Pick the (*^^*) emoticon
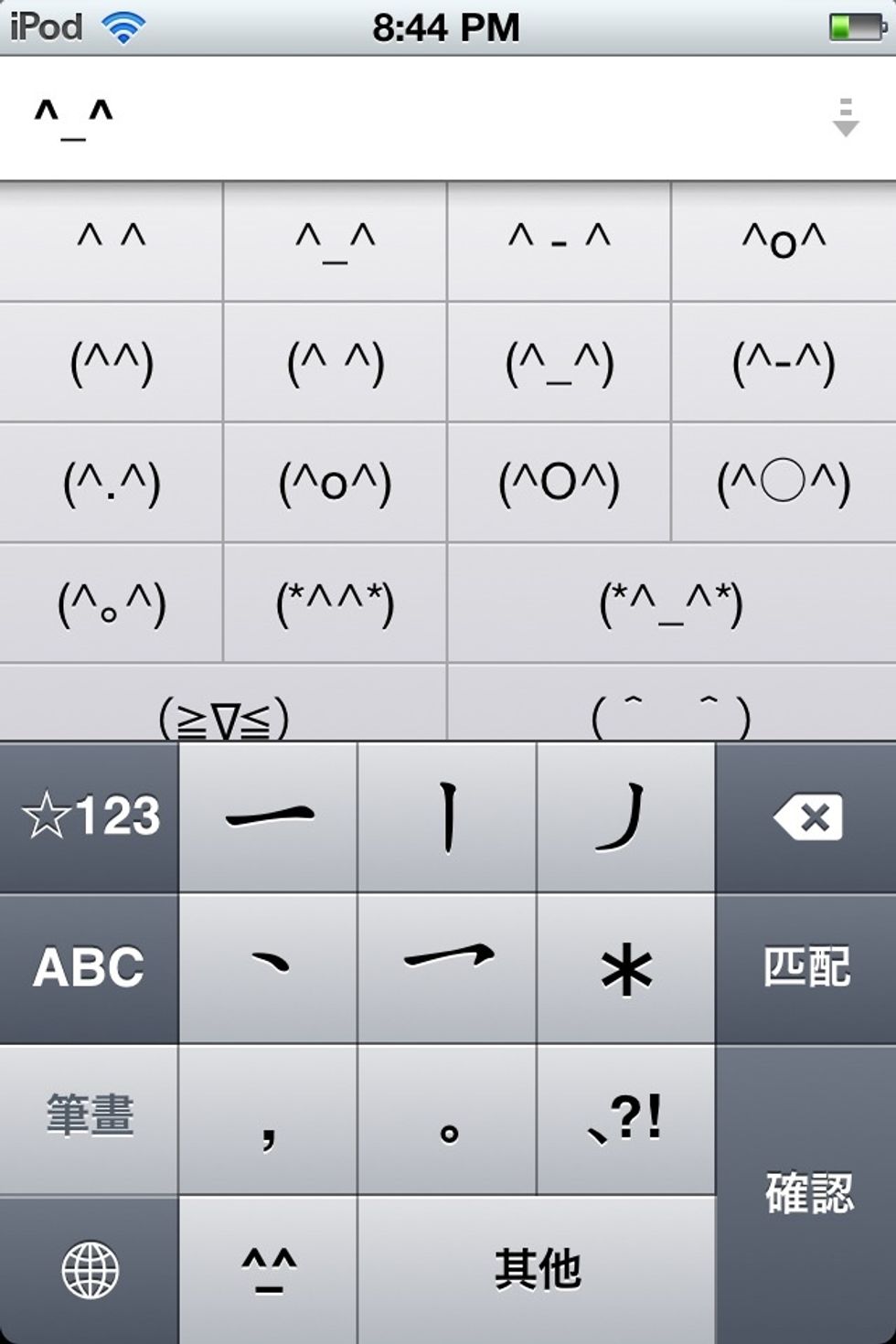This screenshot has width=896, height=1344. coord(336,603)
